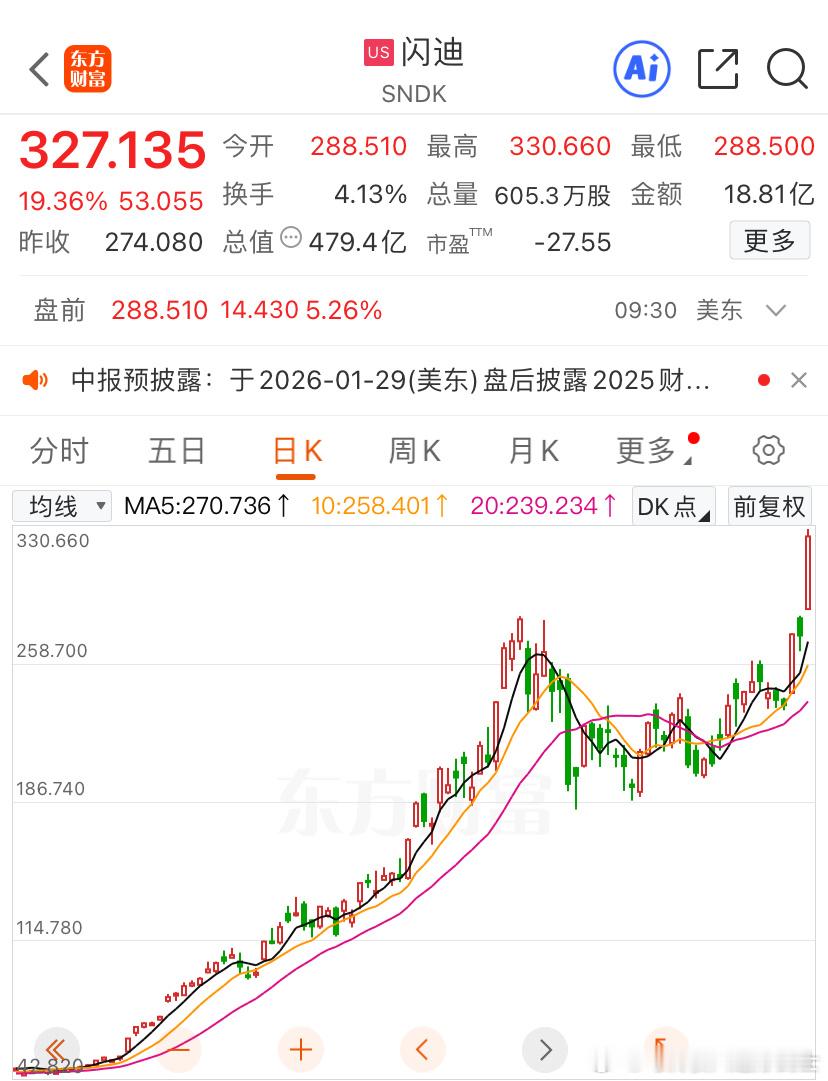Viewport: 828px width, 1081px height.
Task: Open the share icon beside search
Action: [x=717, y=69]
